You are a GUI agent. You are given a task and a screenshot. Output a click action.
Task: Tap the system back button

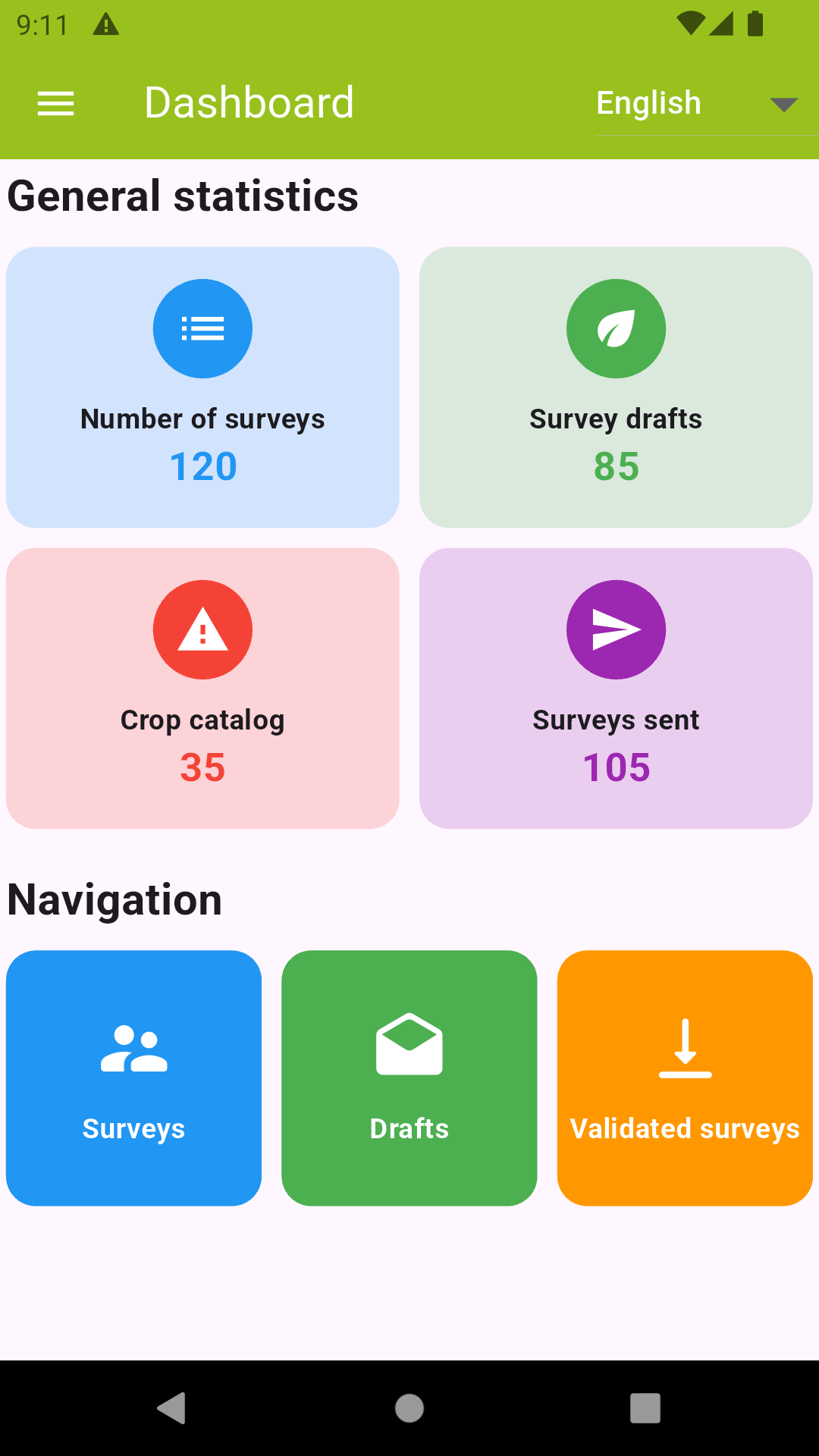(x=172, y=1408)
